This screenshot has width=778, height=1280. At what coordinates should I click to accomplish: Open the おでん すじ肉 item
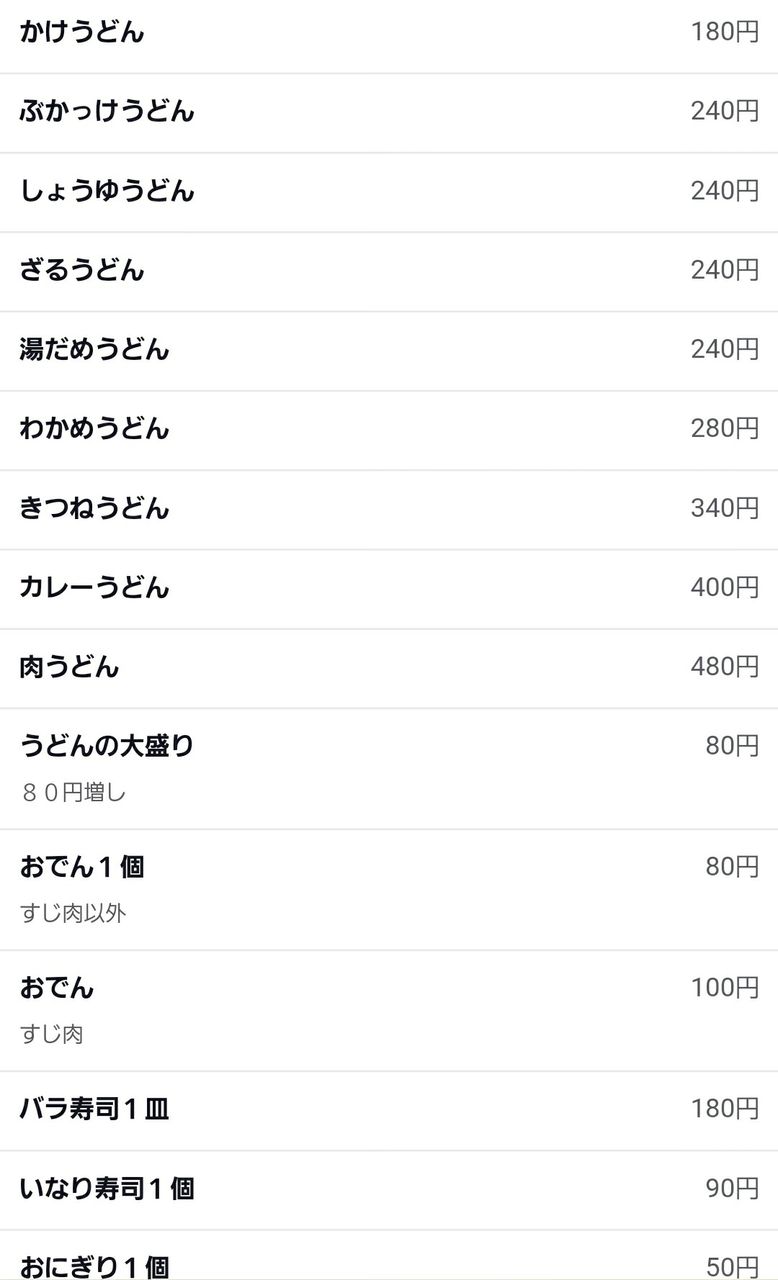click(389, 1010)
